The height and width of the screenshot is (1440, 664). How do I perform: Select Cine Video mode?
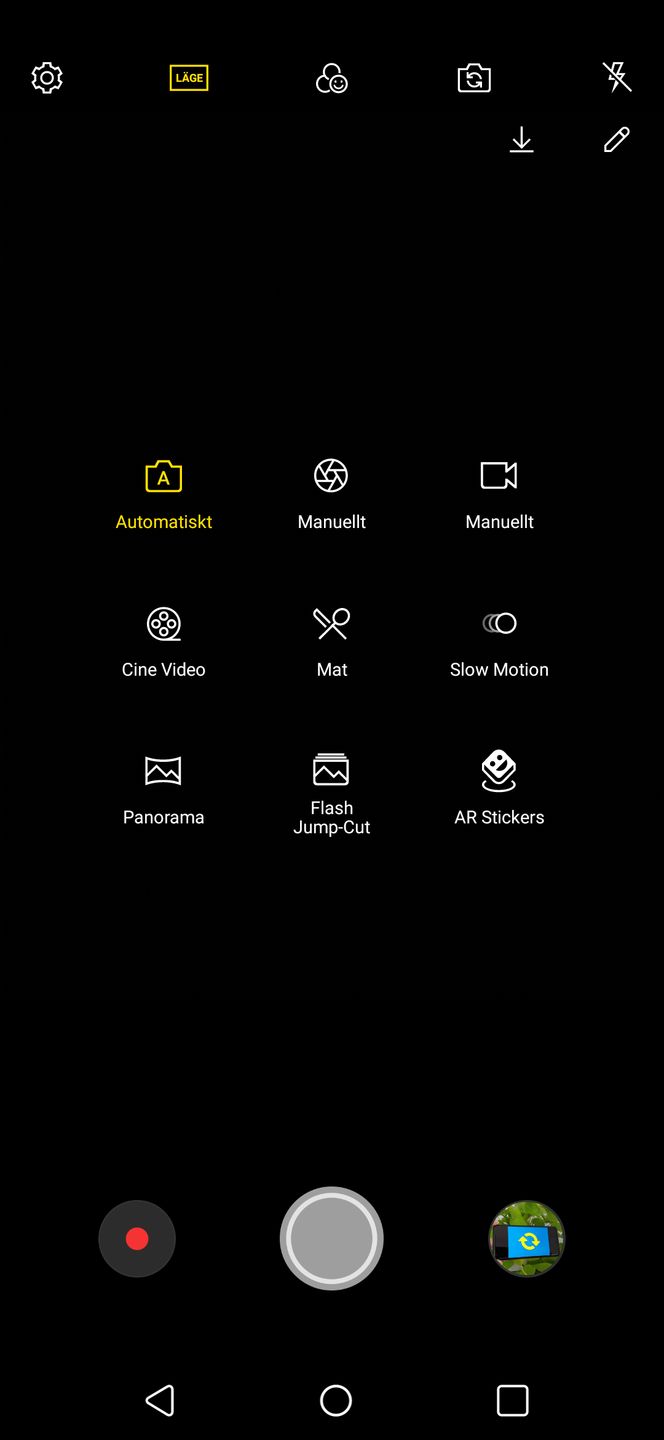pos(164,643)
